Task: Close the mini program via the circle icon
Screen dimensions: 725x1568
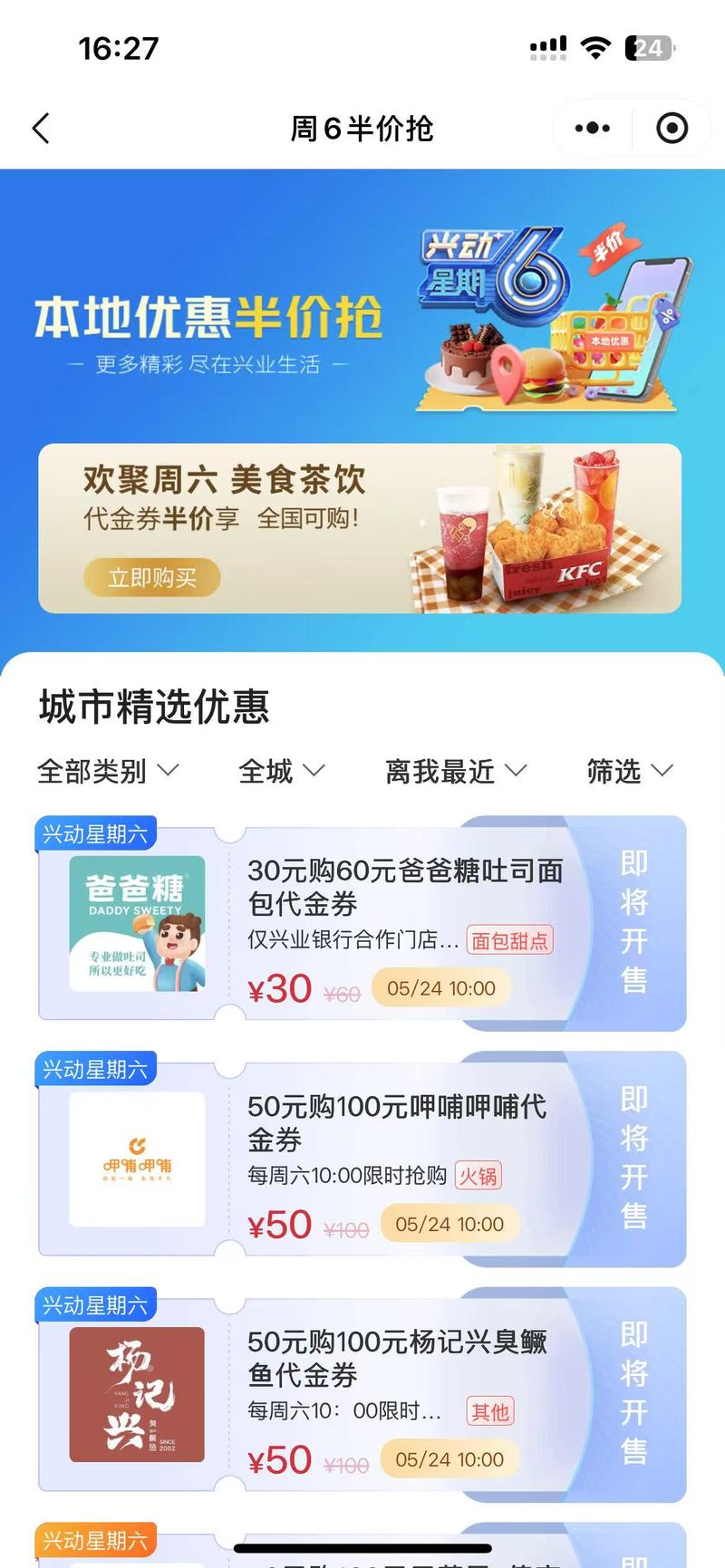Action: (x=672, y=129)
